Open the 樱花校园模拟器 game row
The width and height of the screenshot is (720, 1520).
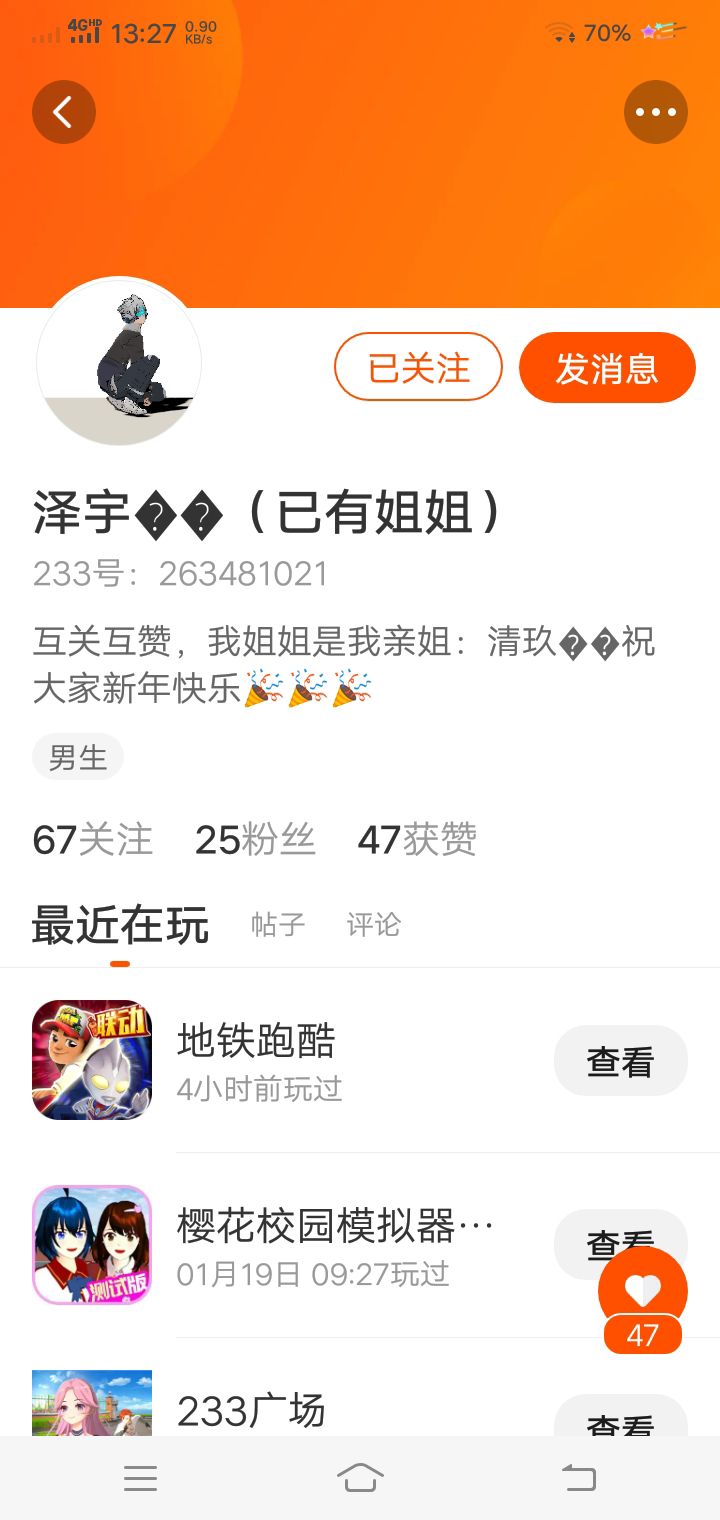(360, 1245)
